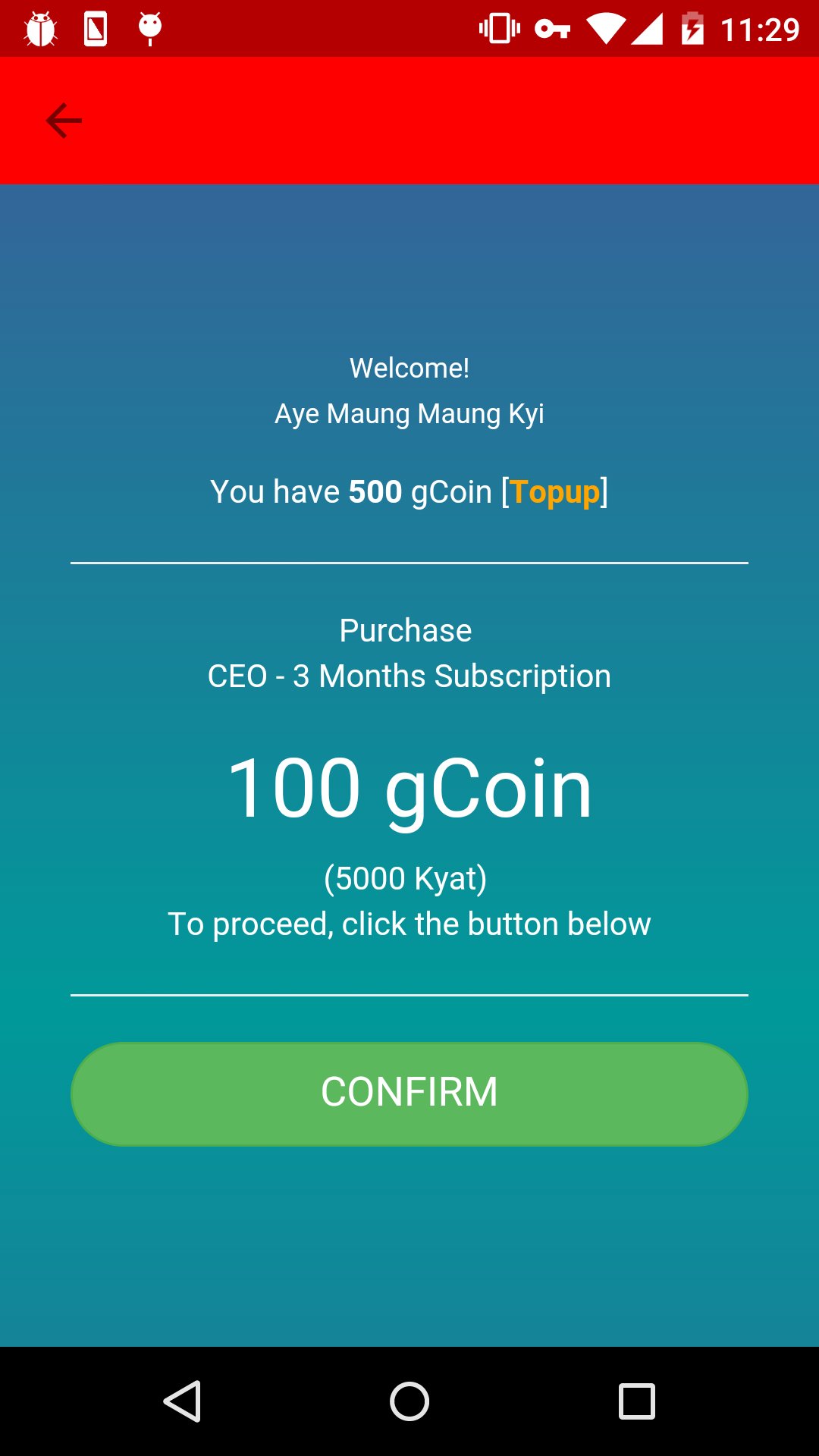Tap the back arrow in the red header
The width and height of the screenshot is (819, 1456).
pos(64,121)
